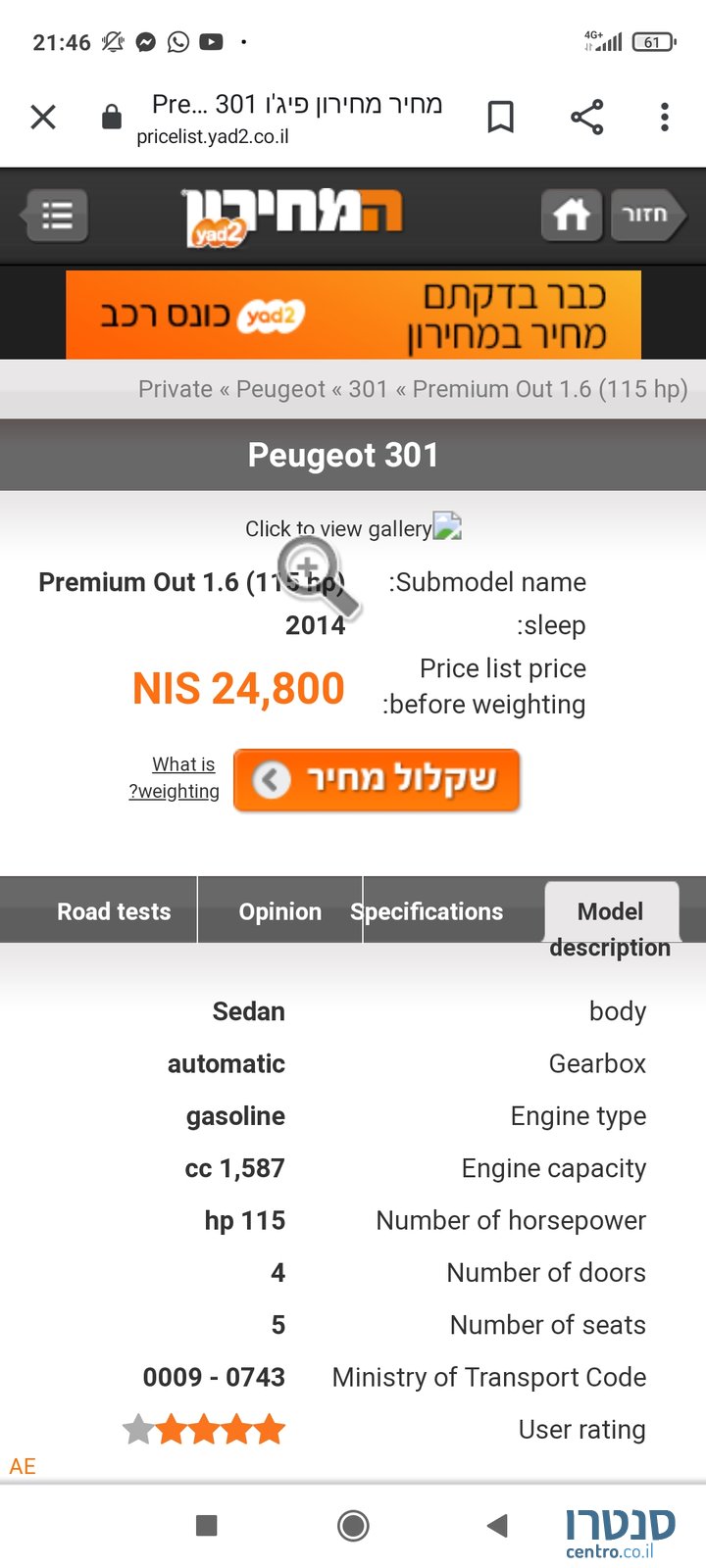
Task: Open the browser overflow menu
Action: [665, 118]
